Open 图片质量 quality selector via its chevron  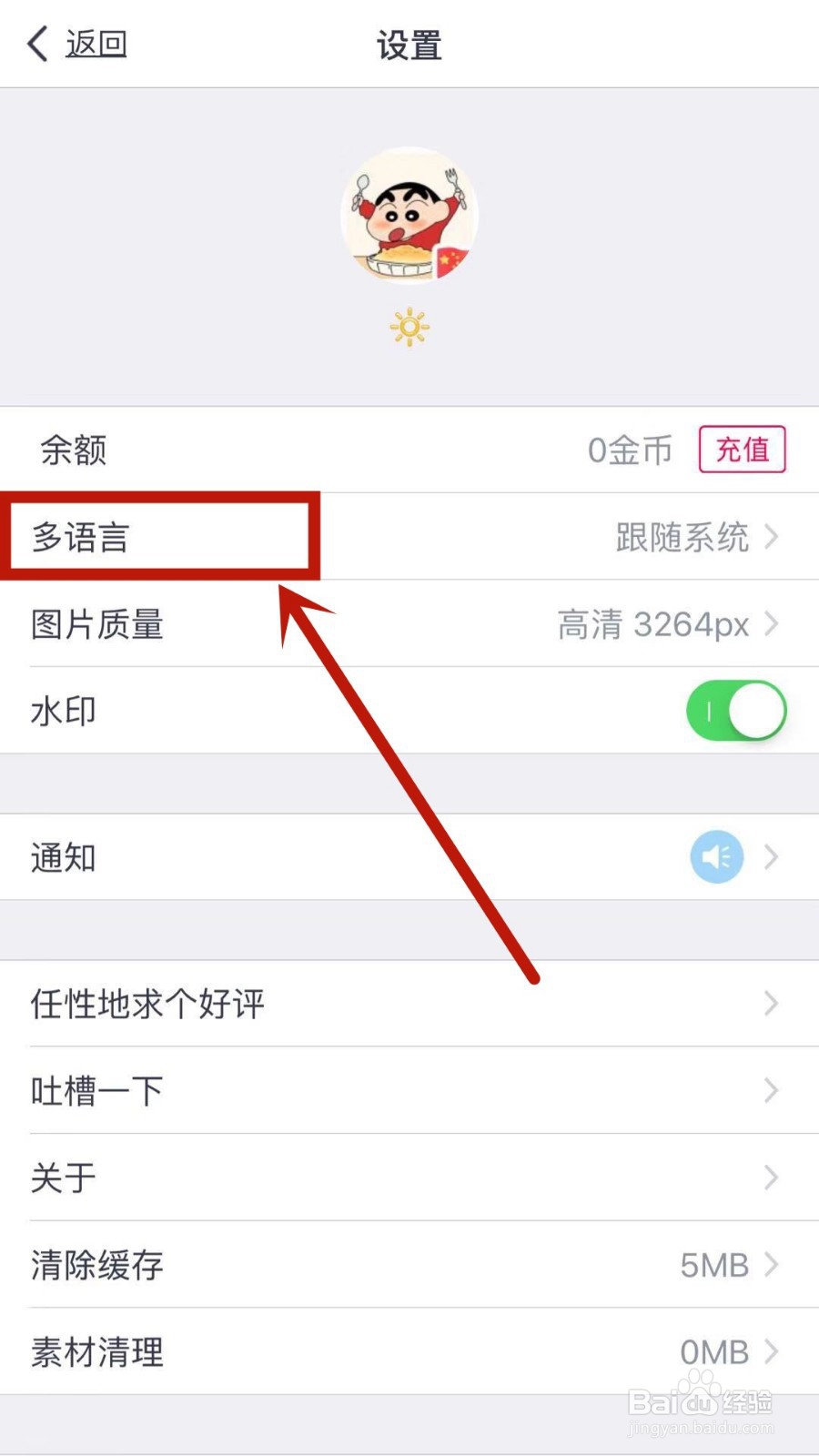click(x=771, y=624)
